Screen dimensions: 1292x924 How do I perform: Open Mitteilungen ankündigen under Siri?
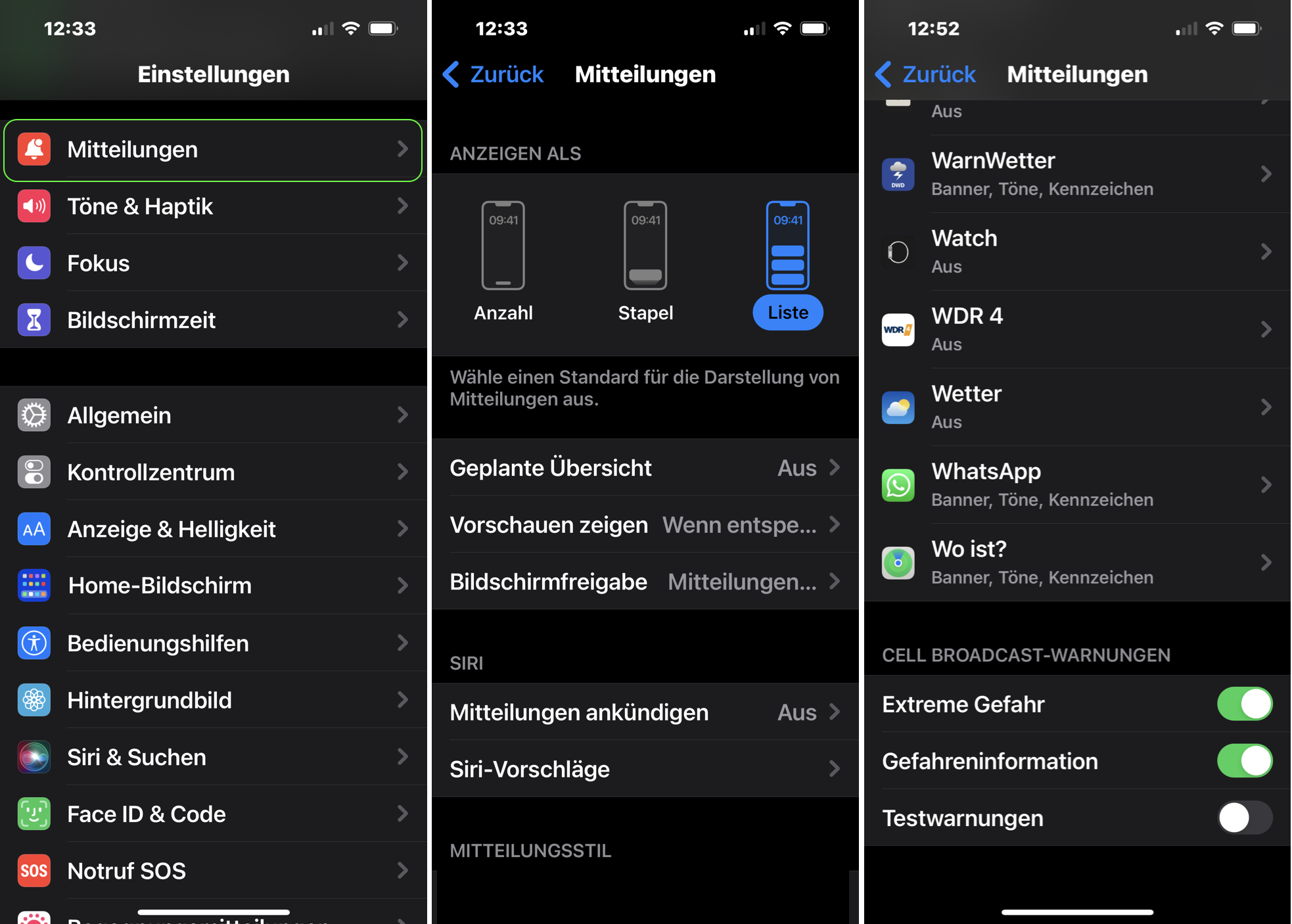pos(645,712)
